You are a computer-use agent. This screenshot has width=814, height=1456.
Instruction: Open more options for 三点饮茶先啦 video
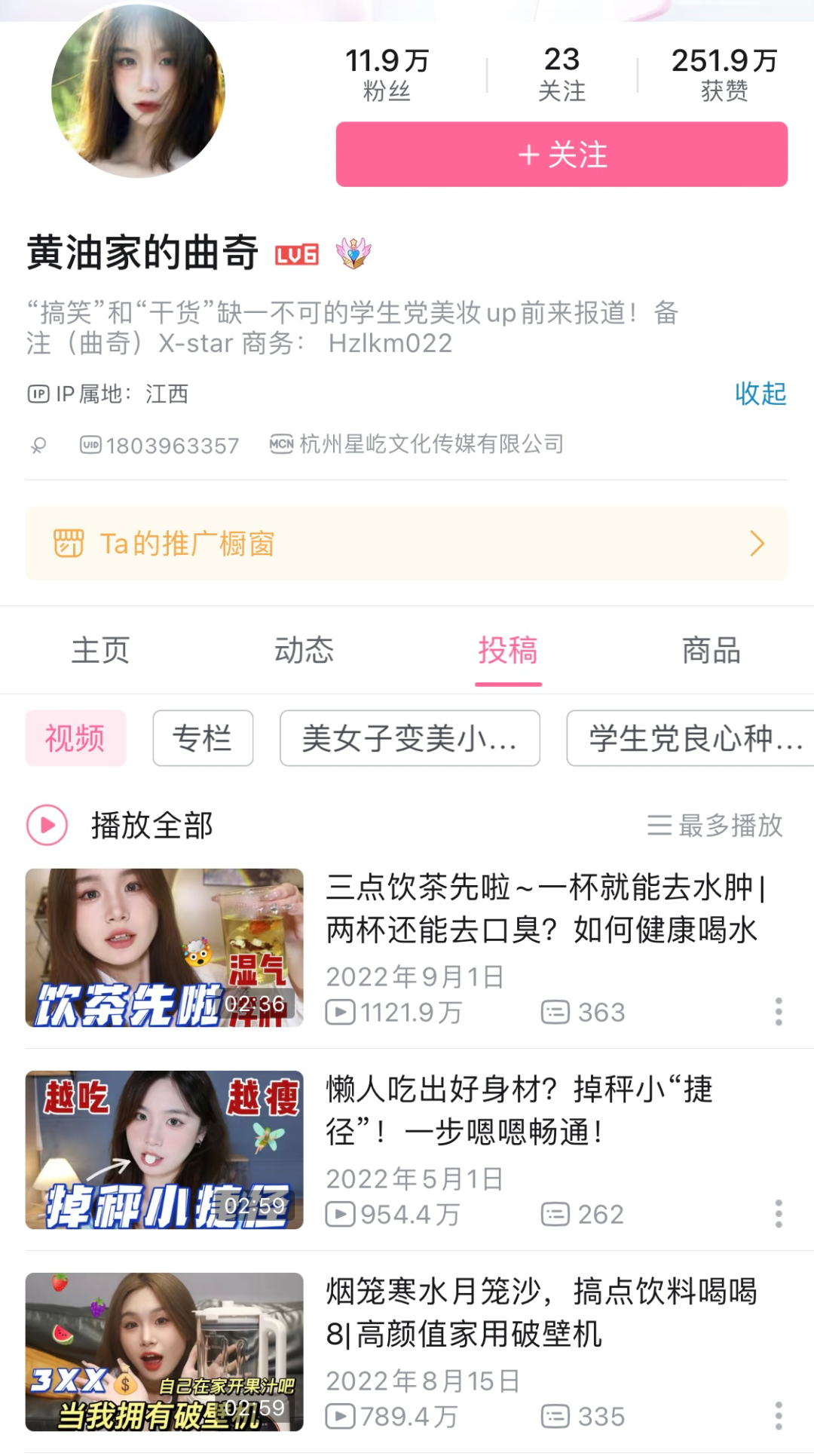[x=779, y=1011]
